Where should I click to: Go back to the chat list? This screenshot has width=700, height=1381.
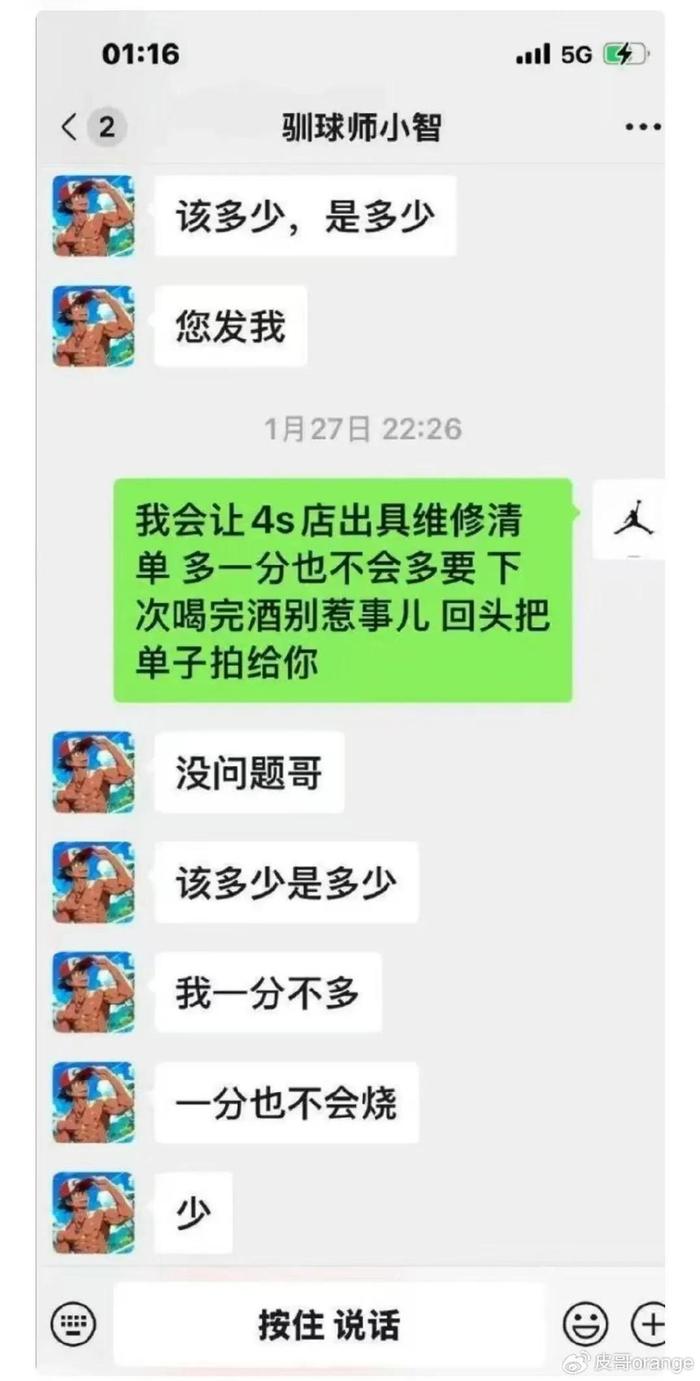(70, 127)
